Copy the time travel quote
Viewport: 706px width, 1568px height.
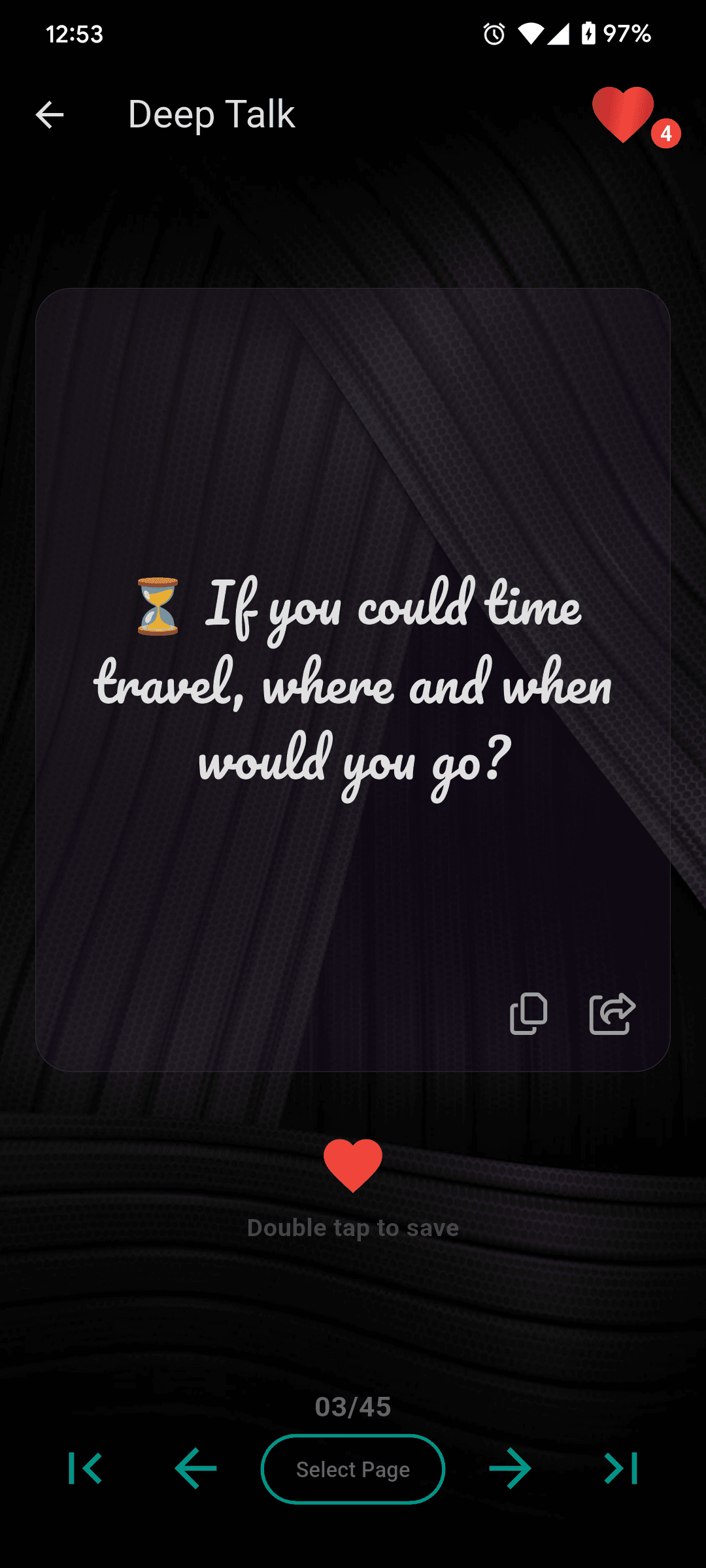click(x=529, y=1013)
